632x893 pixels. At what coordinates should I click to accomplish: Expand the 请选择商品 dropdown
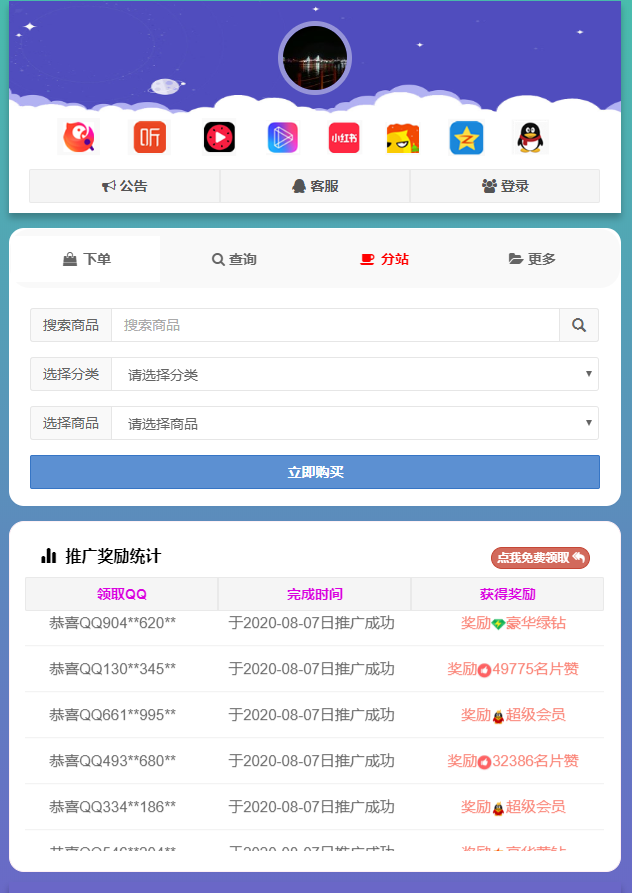tap(354, 423)
